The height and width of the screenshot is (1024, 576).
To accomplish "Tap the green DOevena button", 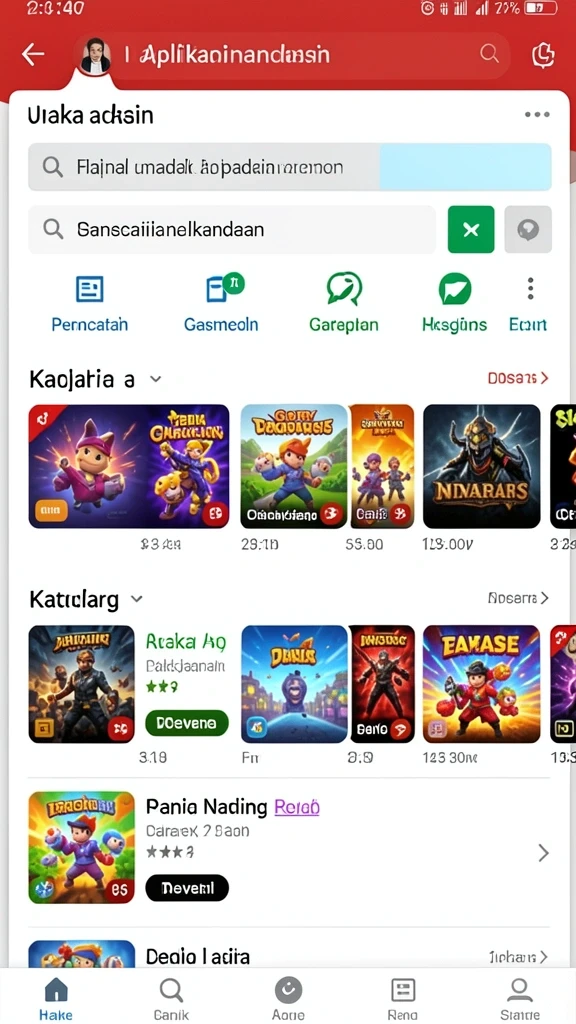I will pyautogui.click(x=187, y=724).
